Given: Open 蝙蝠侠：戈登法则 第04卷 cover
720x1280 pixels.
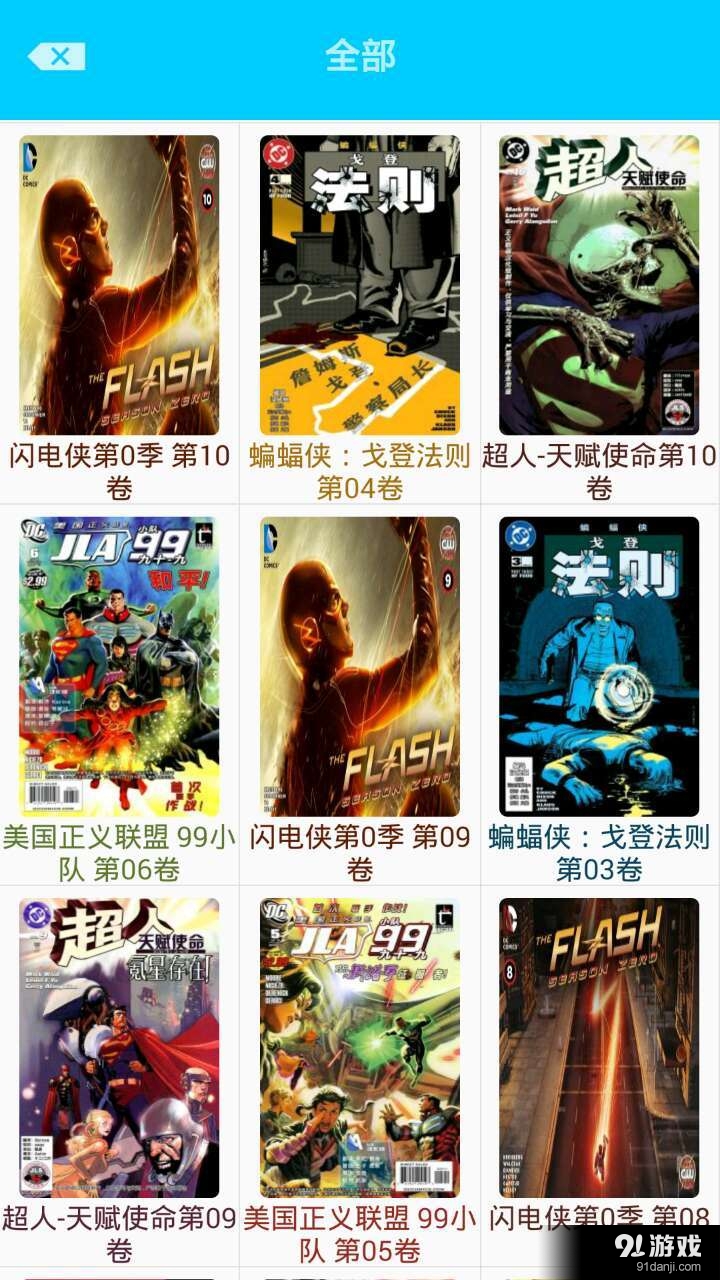Looking at the screenshot, I should click(360, 285).
